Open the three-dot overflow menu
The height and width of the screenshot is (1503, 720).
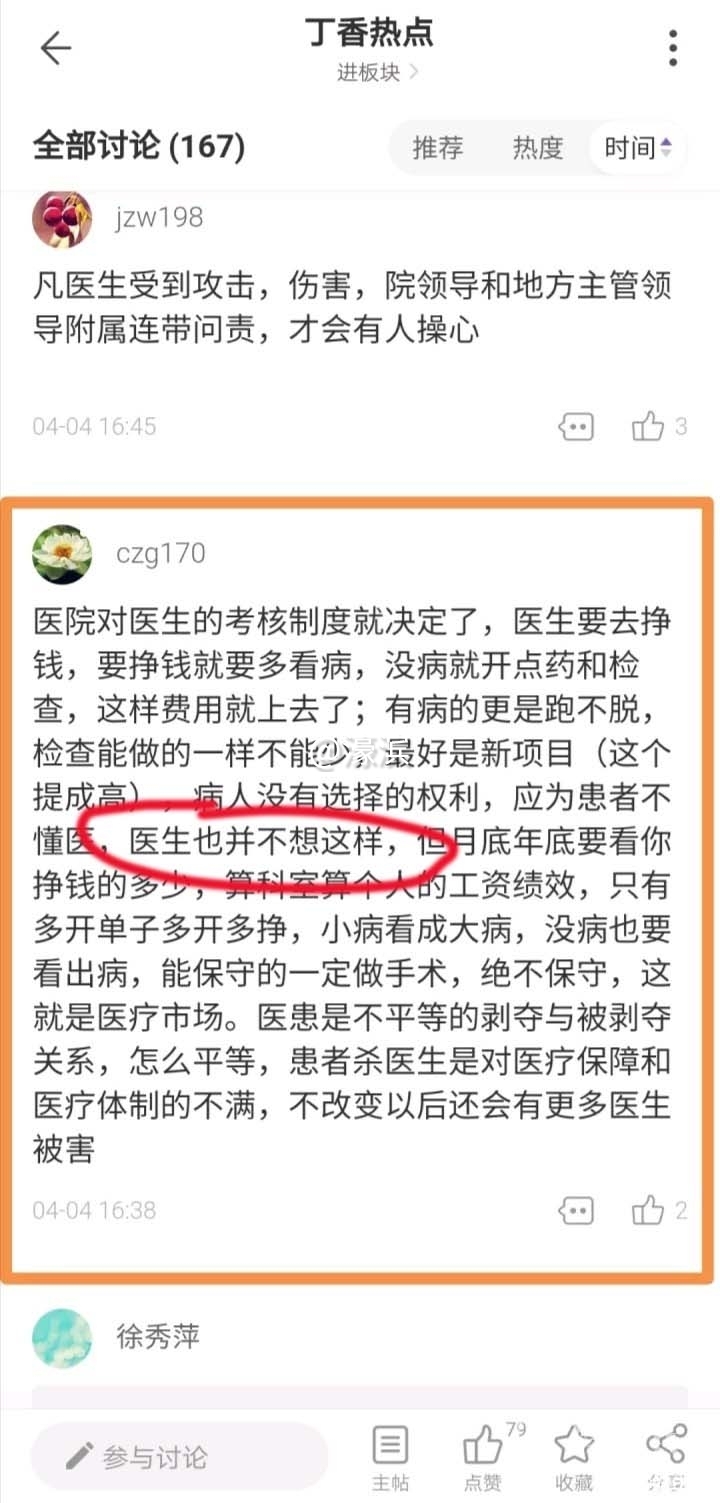[x=672, y=47]
